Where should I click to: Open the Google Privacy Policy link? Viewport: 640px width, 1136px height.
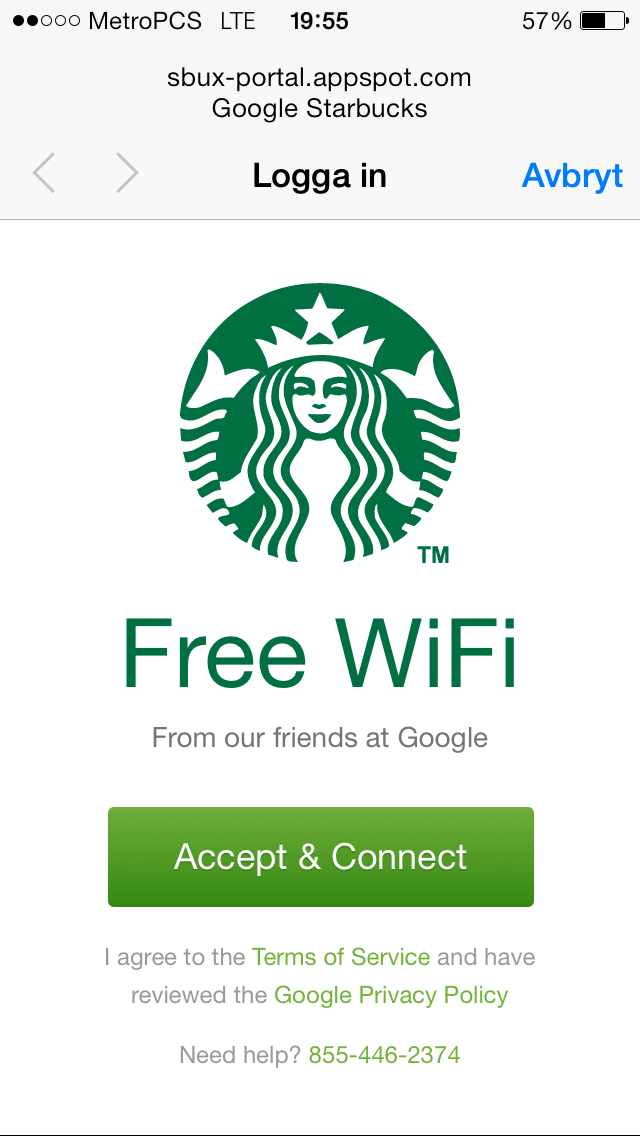(391, 995)
